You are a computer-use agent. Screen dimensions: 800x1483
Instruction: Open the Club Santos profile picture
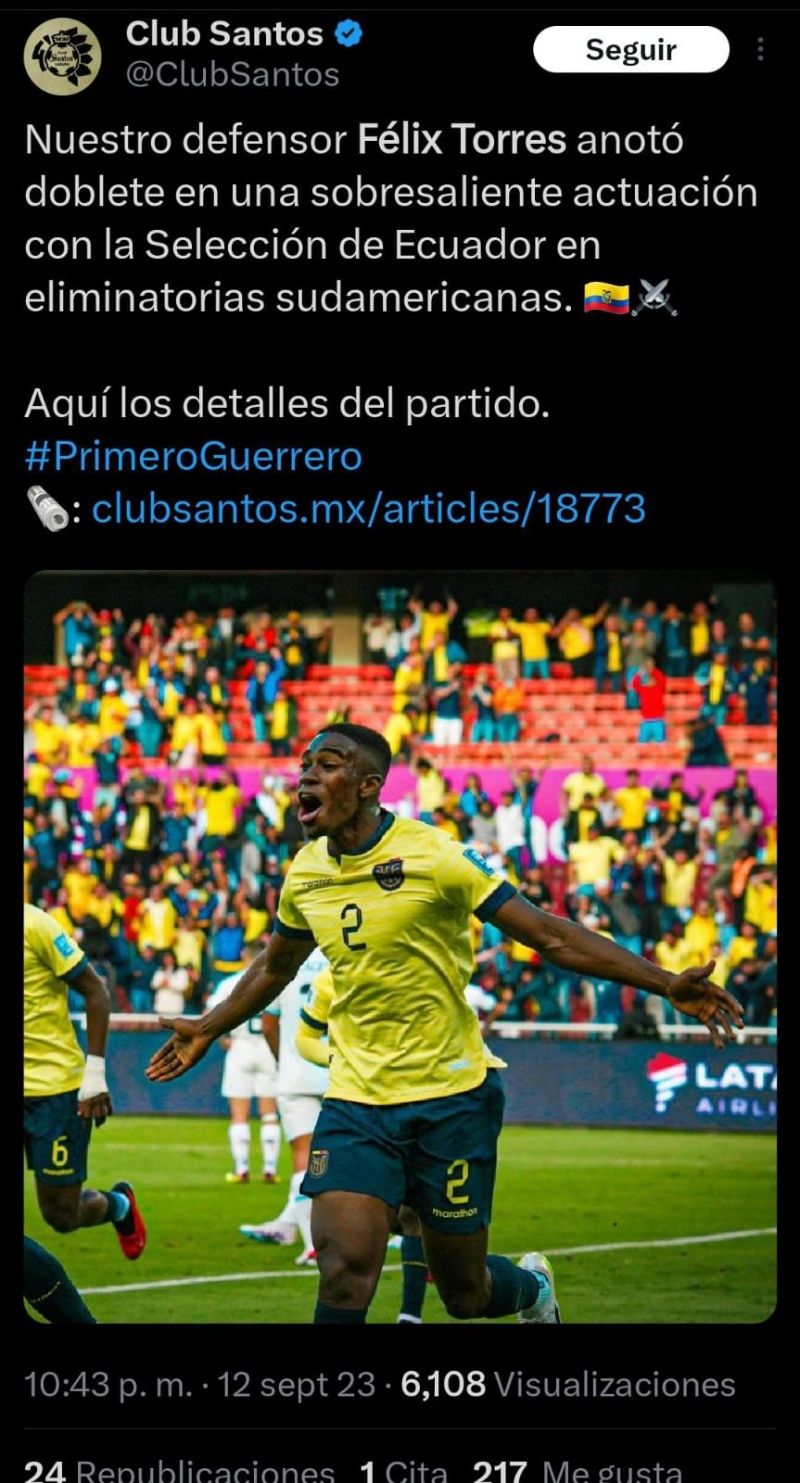[62, 56]
